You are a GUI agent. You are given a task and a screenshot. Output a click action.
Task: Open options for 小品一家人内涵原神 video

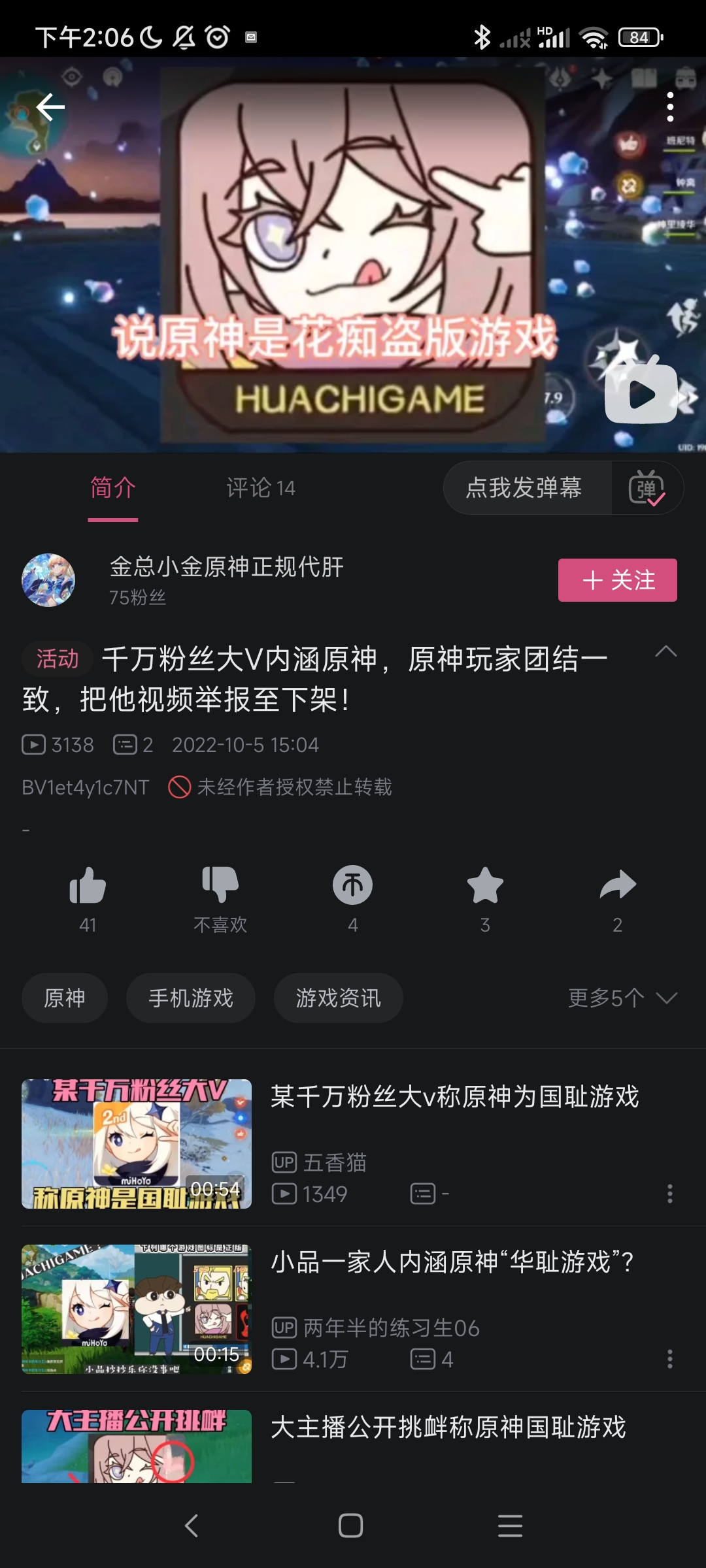point(669,1360)
